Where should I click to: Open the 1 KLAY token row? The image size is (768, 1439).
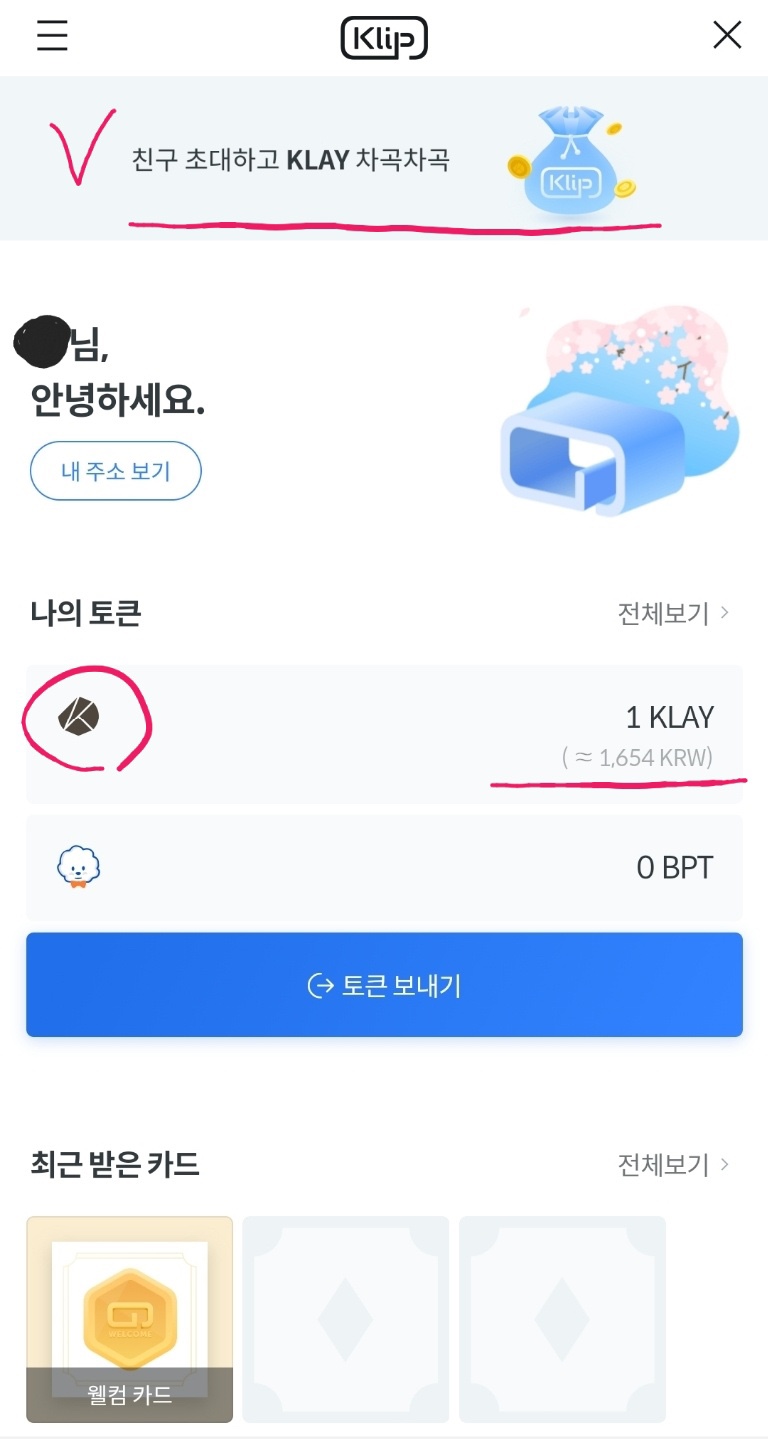pos(384,734)
